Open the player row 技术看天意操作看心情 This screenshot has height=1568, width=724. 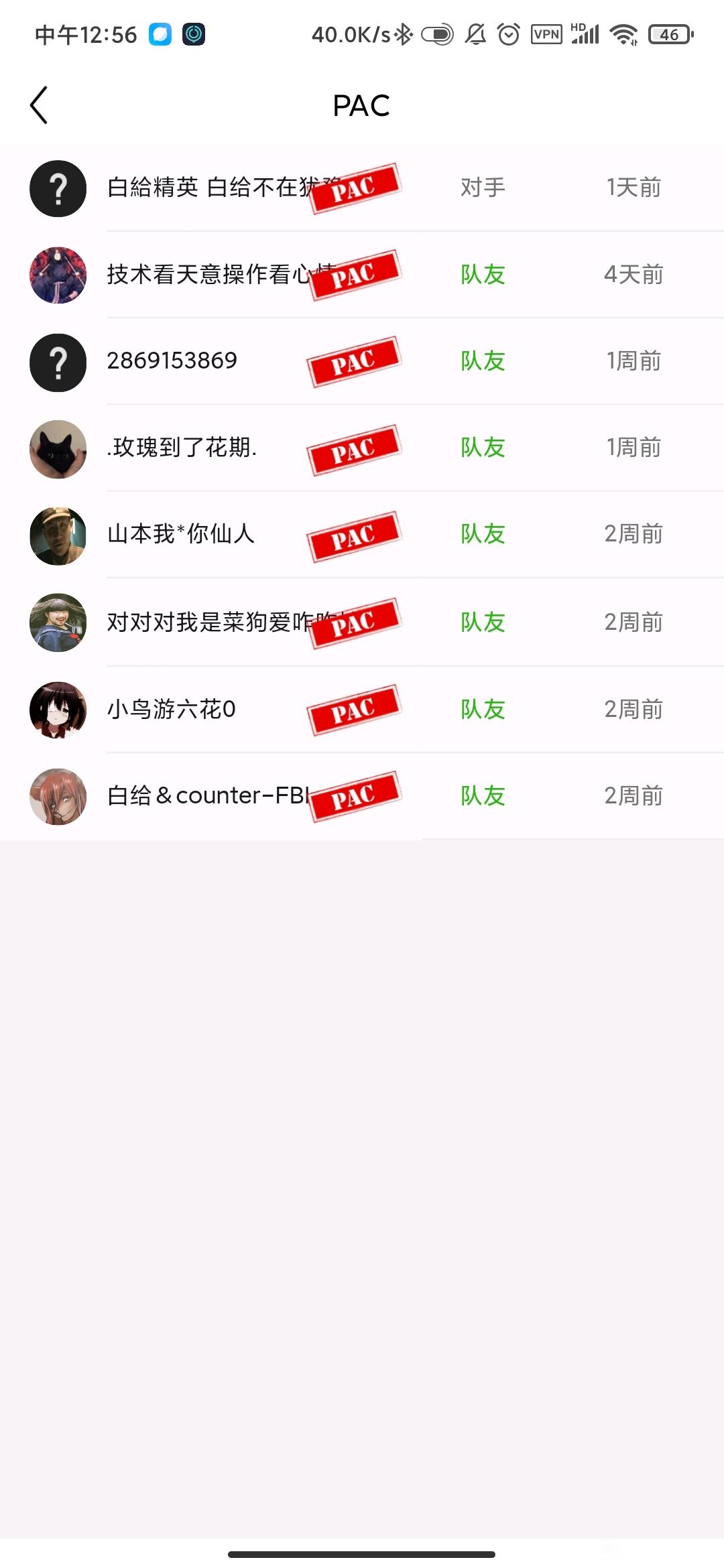tap(362, 275)
